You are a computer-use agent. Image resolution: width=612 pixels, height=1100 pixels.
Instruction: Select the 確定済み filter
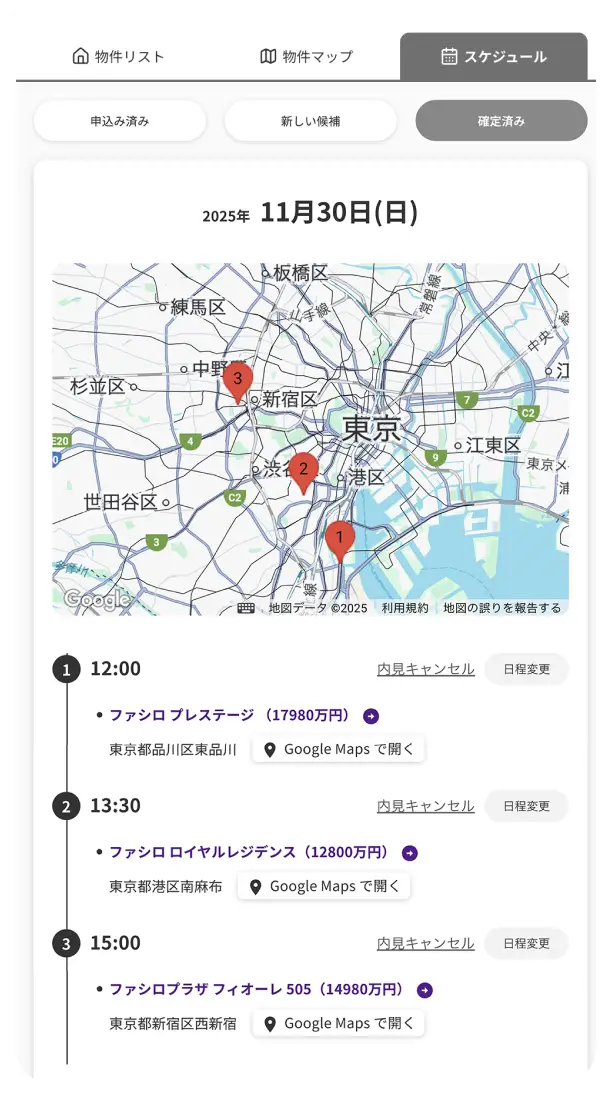(501, 121)
